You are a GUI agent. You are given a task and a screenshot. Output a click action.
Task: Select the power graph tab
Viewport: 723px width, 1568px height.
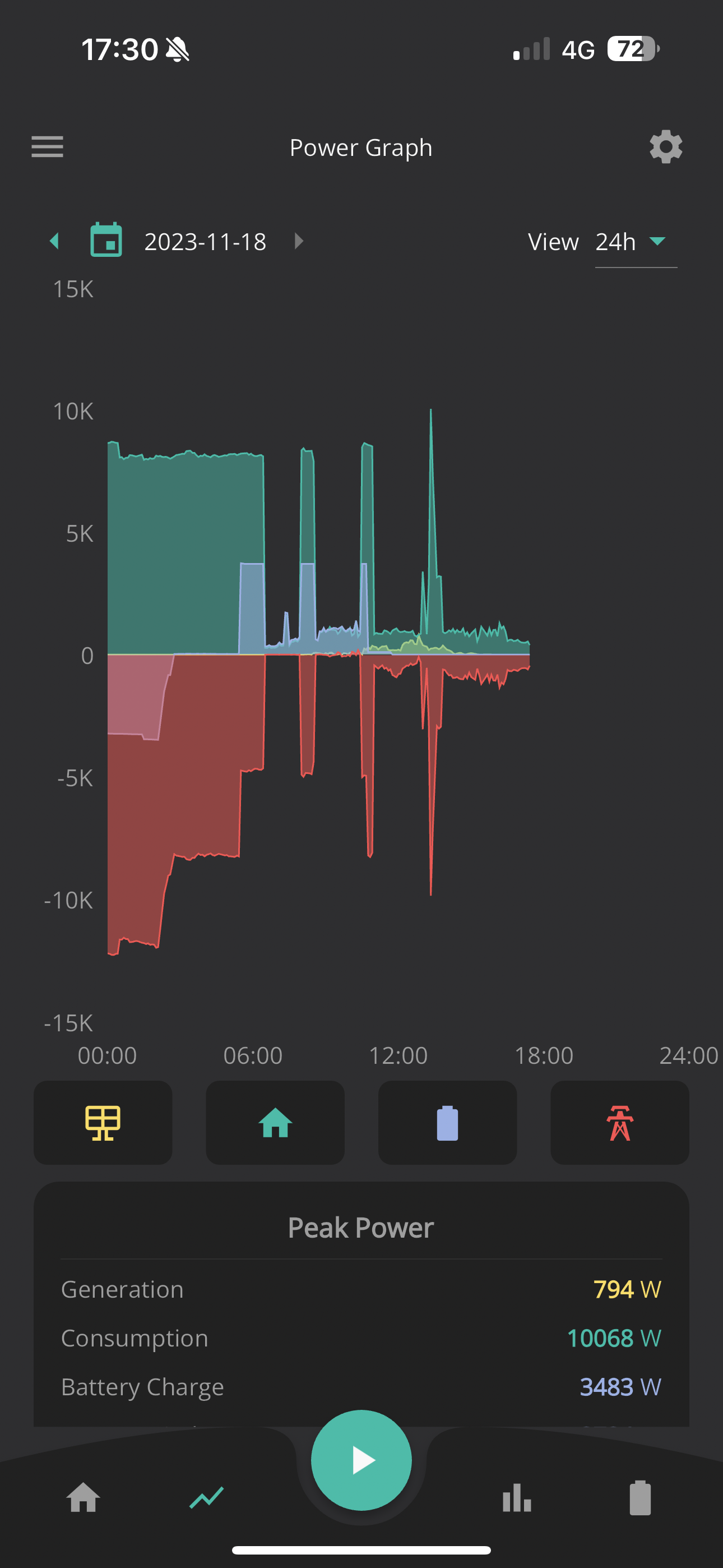[207, 1497]
